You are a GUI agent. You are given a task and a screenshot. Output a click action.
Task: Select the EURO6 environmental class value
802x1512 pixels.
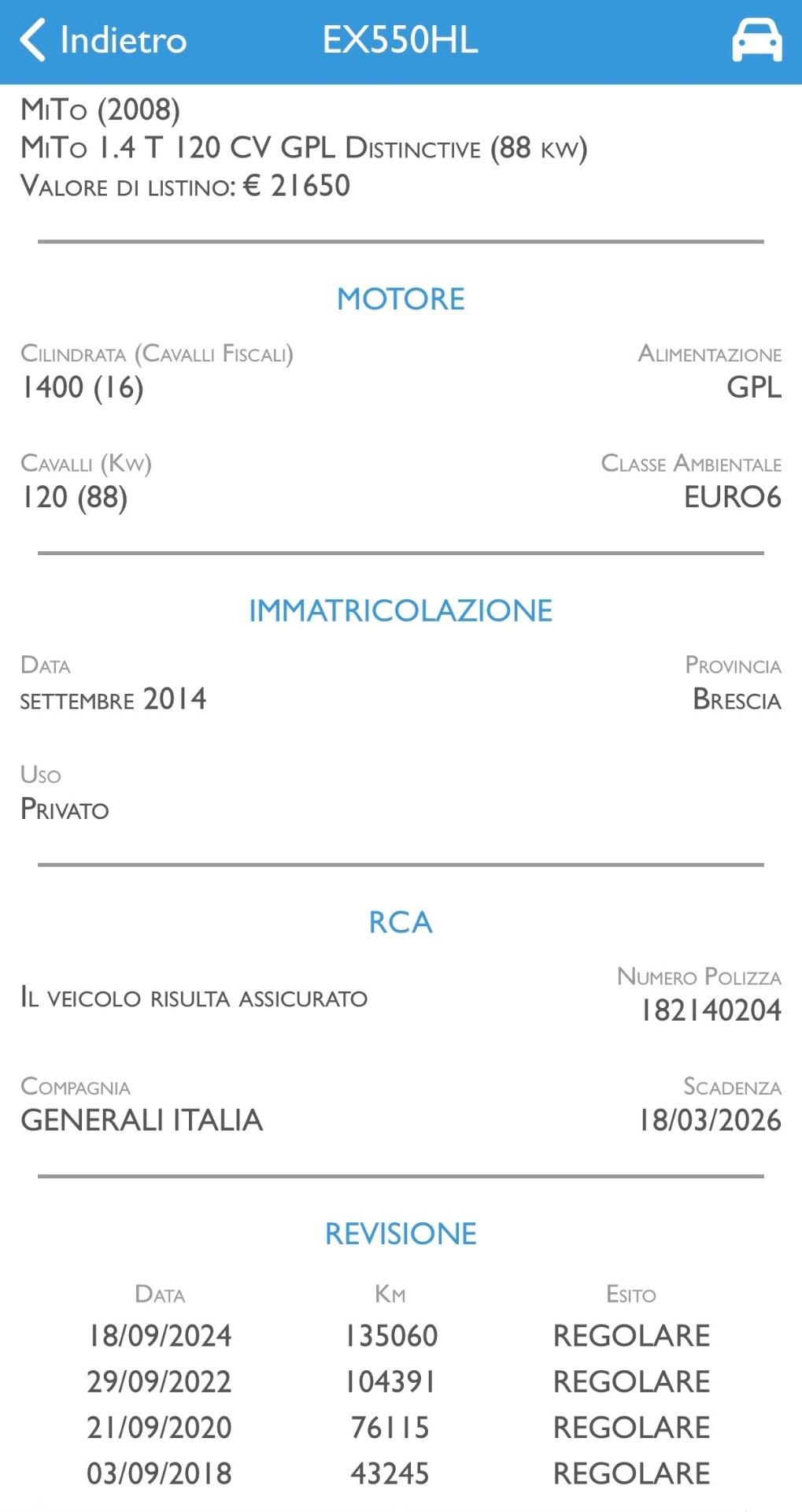pyautogui.click(x=733, y=496)
